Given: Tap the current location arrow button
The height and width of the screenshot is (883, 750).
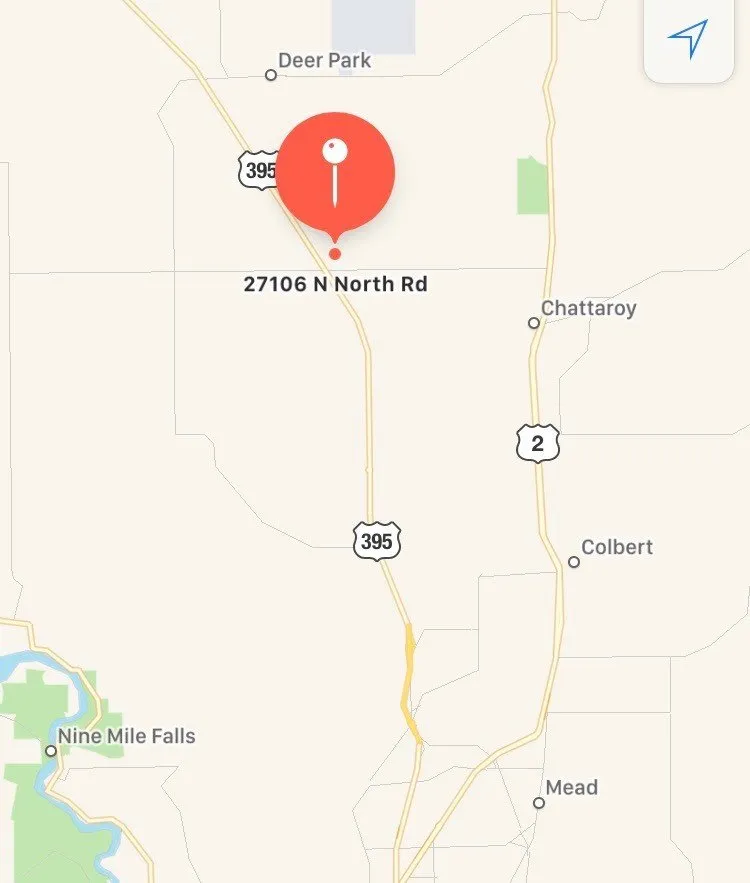Looking at the screenshot, I should pyautogui.click(x=688, y=38).
